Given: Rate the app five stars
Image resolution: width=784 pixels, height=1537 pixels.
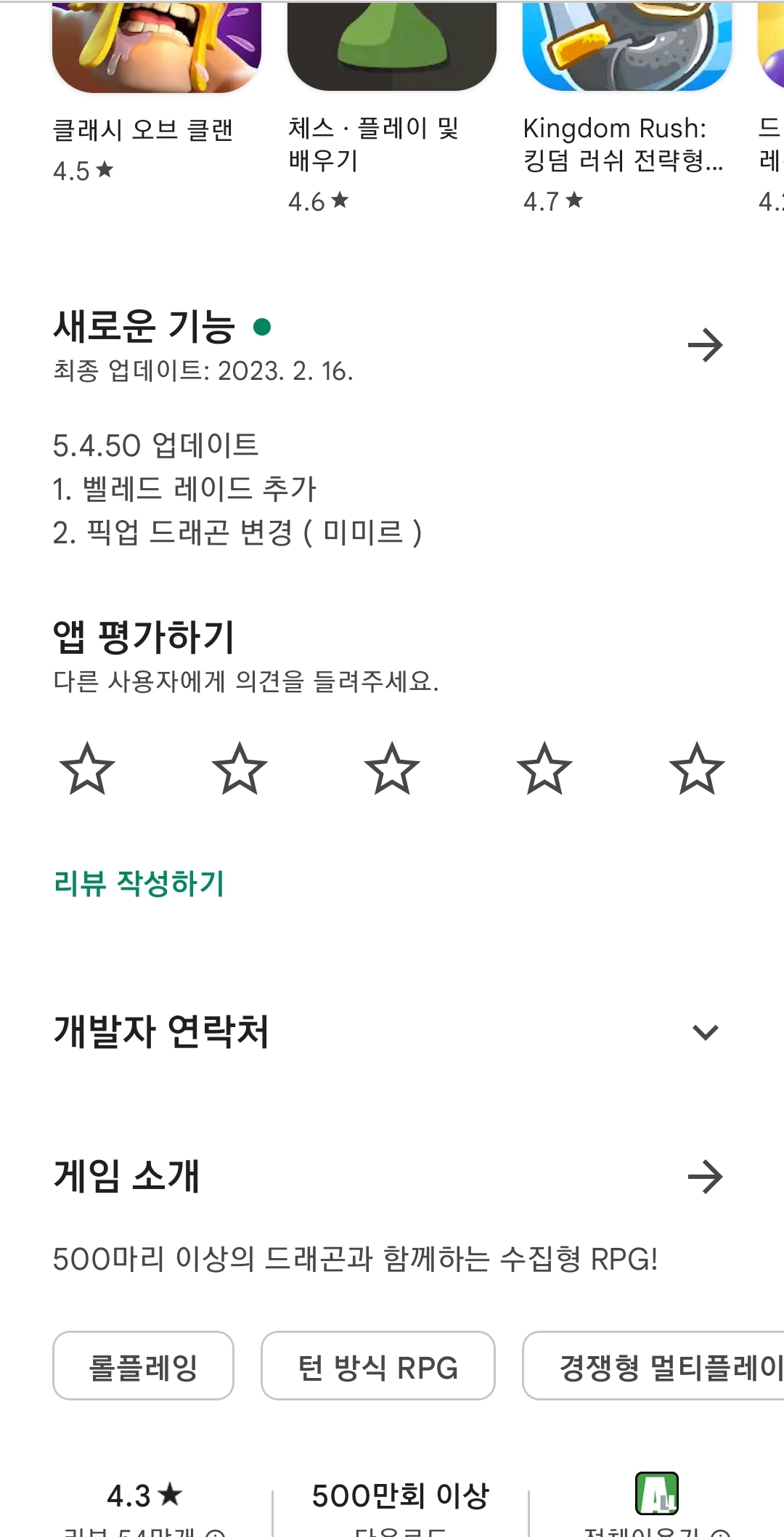Looking at the screenshot, I should pyautogui.click(x=697, y=769).
